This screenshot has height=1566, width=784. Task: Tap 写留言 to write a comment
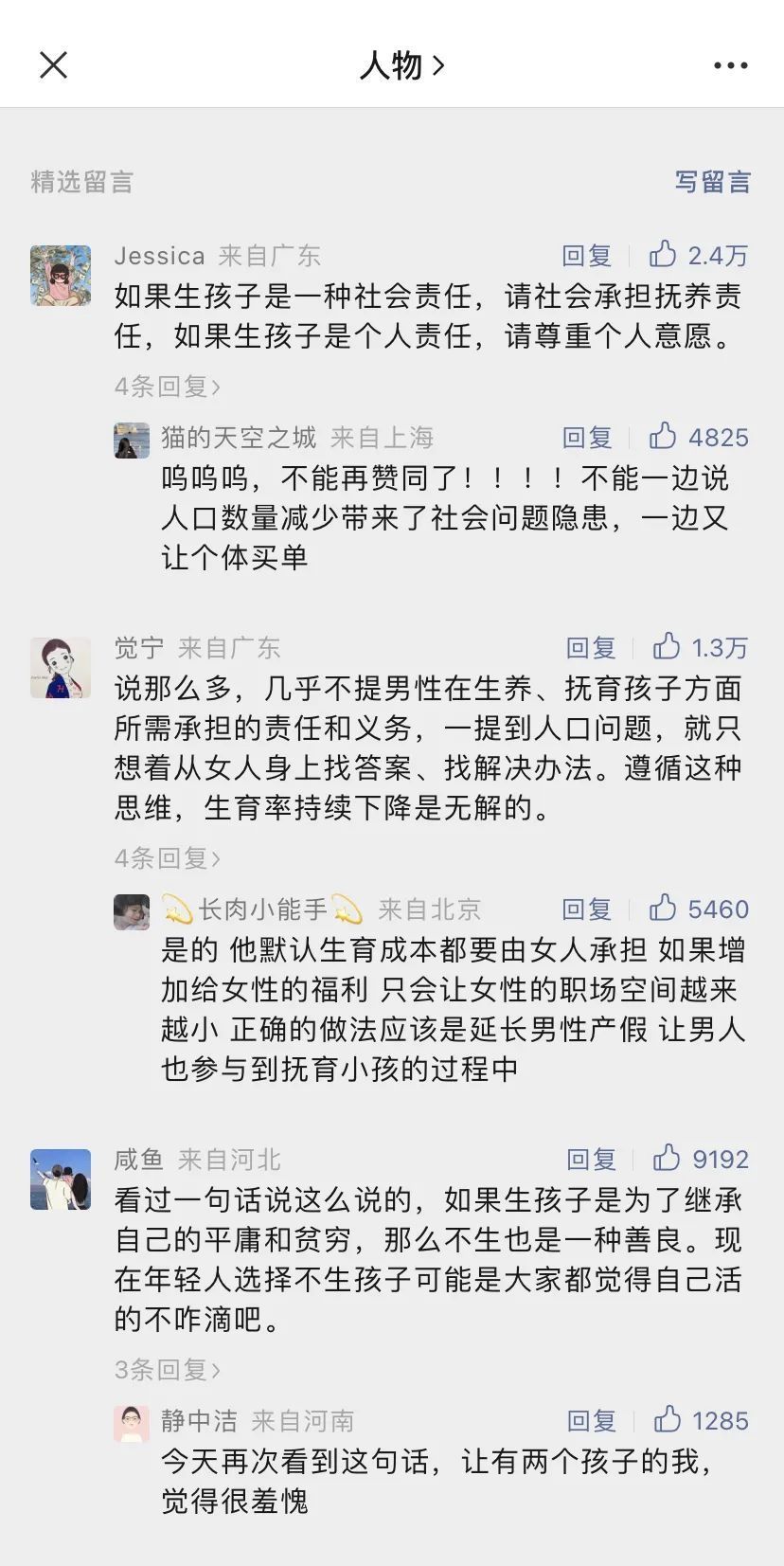click(712, 182)
